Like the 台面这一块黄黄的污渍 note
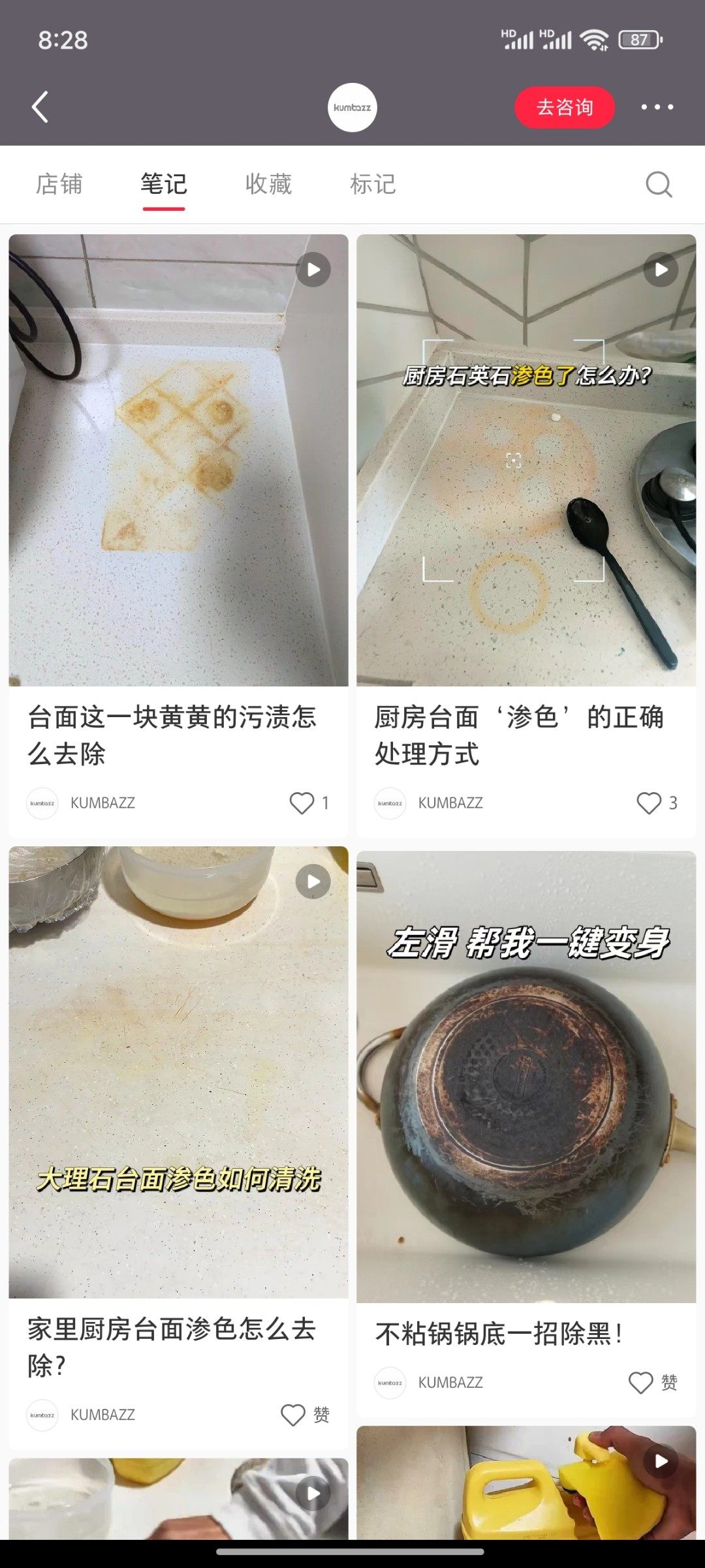Viewport: 705px width, 1568px height. 302,803
